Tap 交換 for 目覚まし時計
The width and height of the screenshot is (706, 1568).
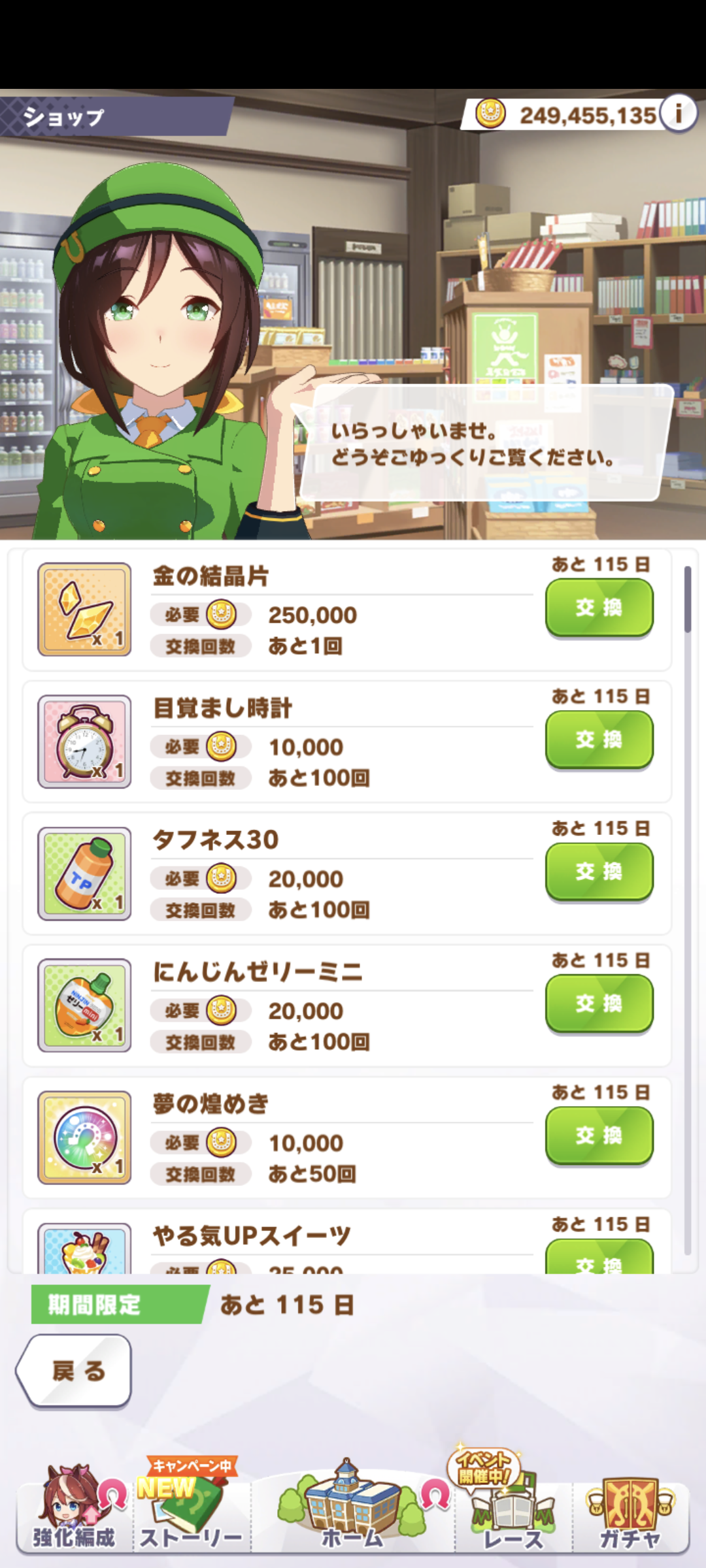[599, 740]
